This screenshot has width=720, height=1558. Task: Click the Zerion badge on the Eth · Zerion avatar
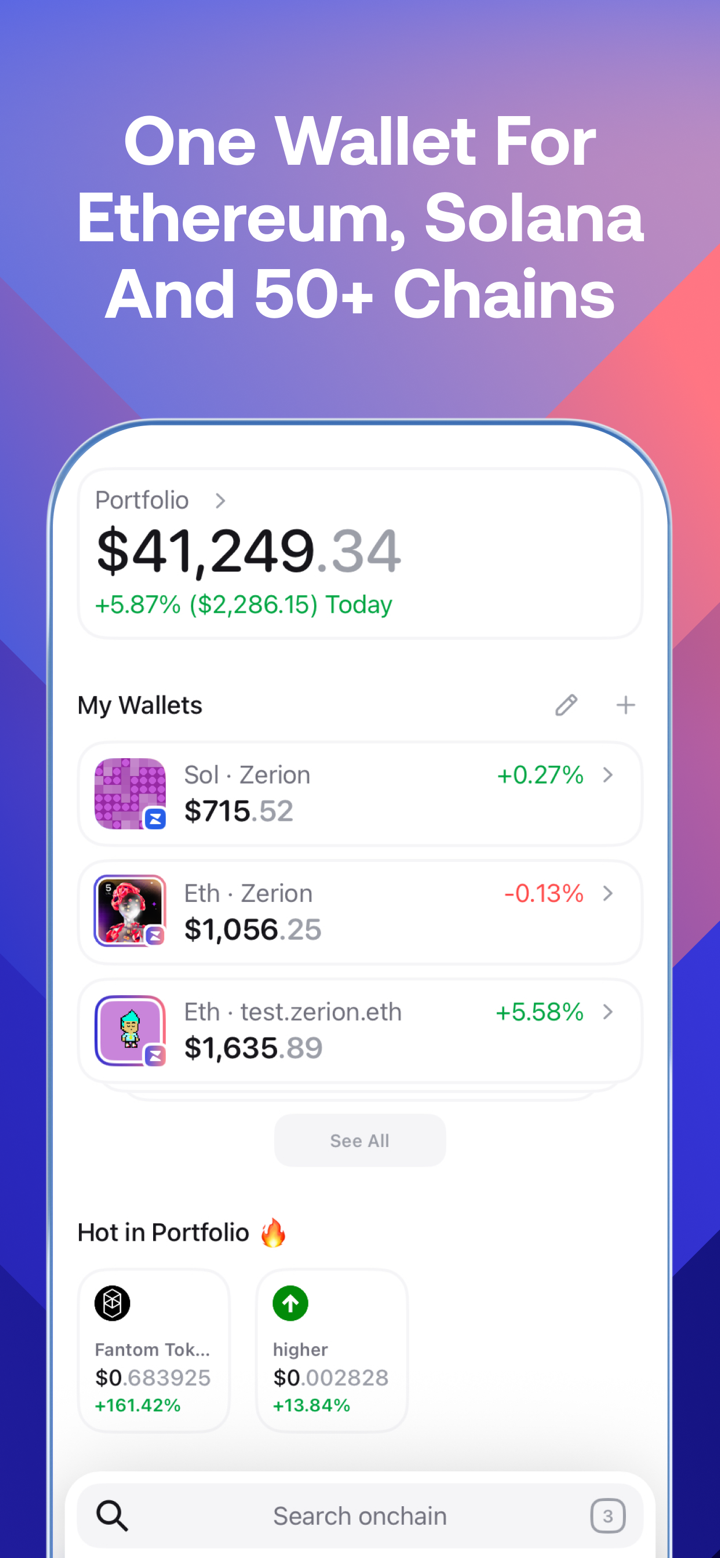(153, 936)
